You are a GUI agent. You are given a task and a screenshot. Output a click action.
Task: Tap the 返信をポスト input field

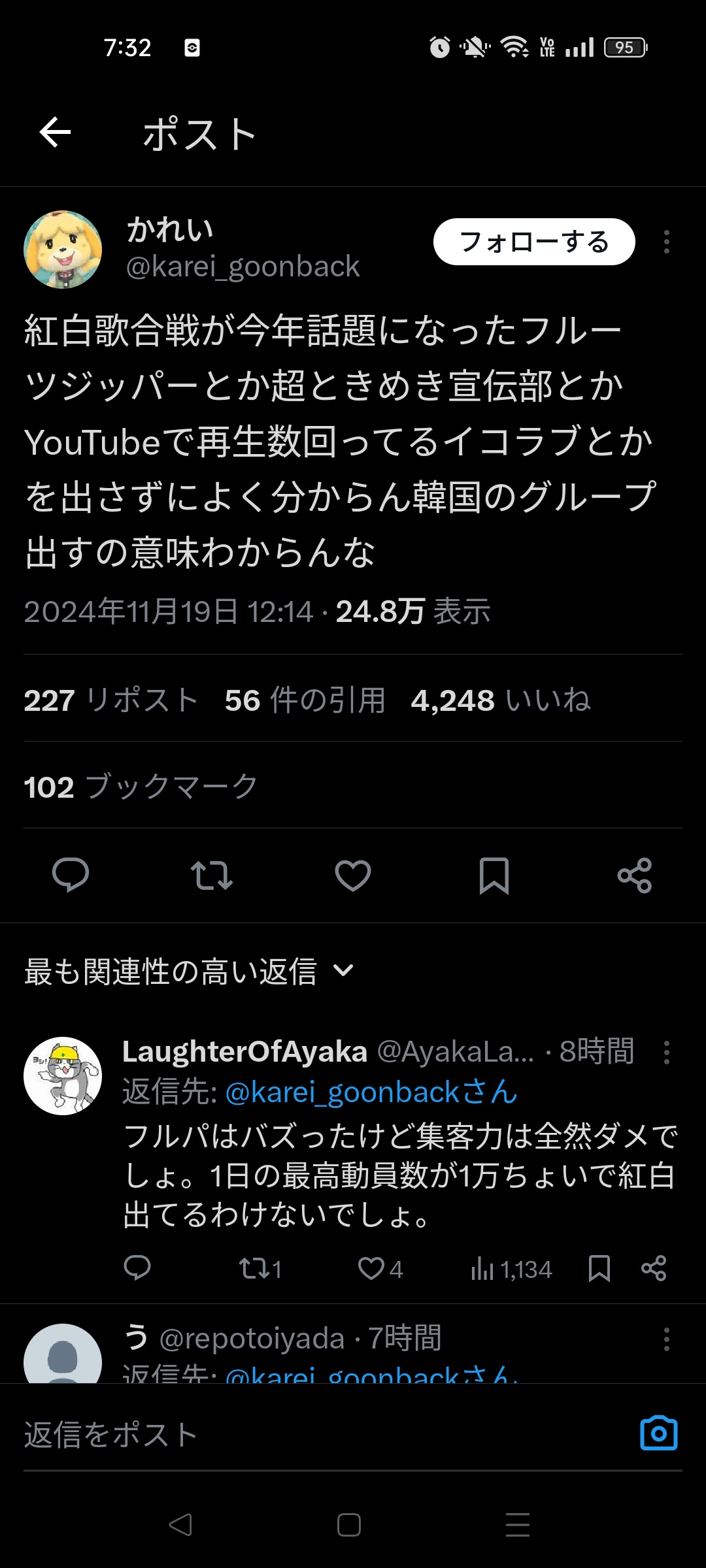coord(327,1434)
